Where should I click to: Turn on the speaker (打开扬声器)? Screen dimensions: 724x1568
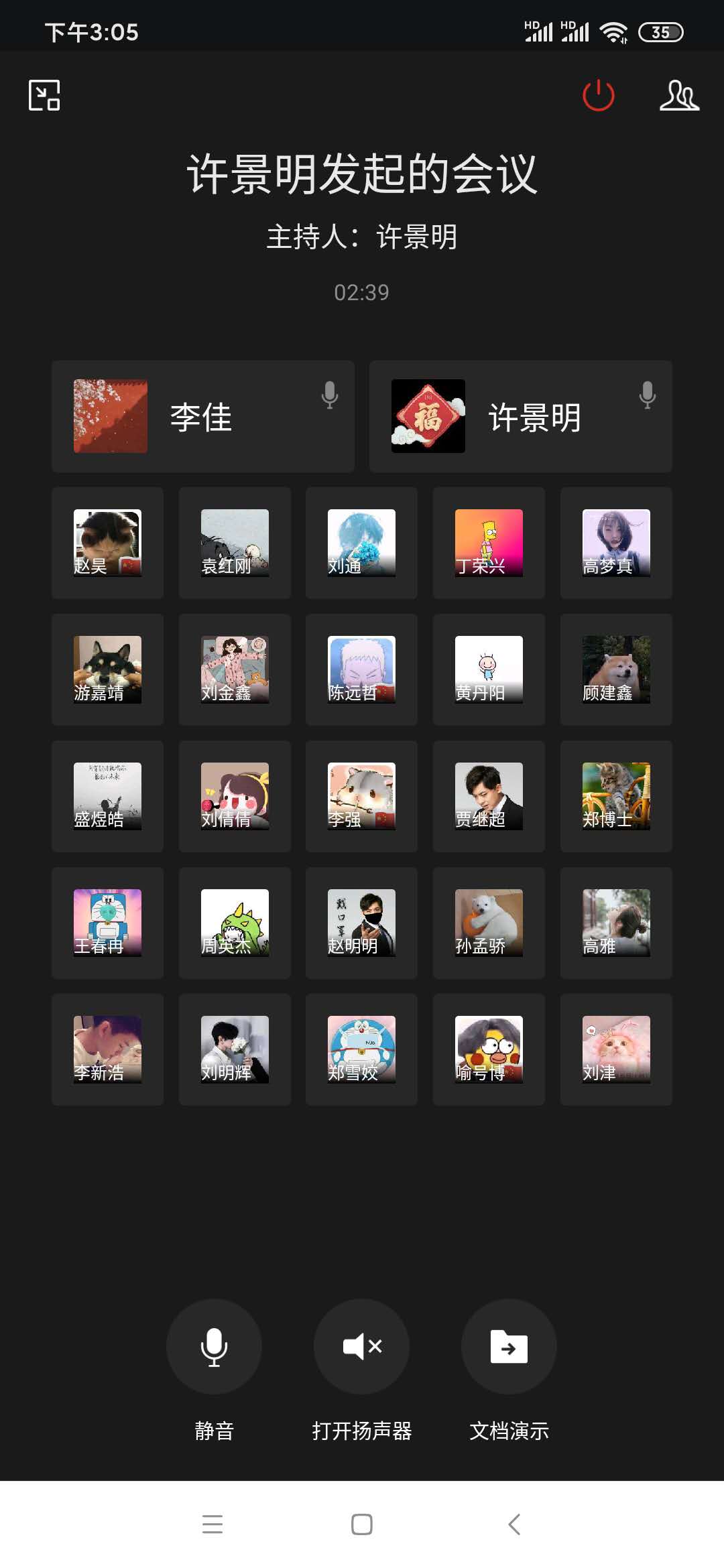pos(361,1347)
